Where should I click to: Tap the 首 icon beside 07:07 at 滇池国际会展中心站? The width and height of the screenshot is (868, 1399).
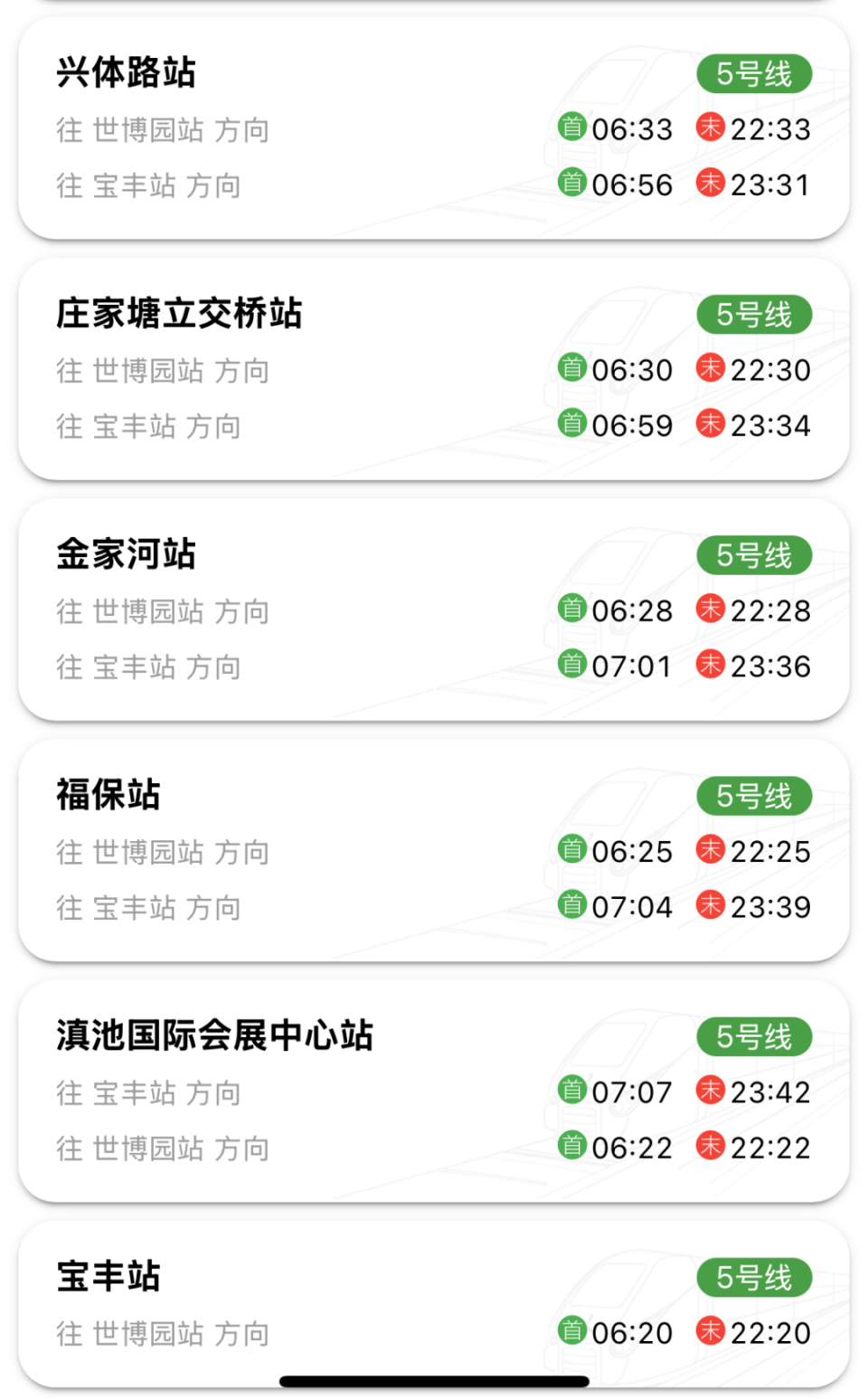coord(572,1092)
